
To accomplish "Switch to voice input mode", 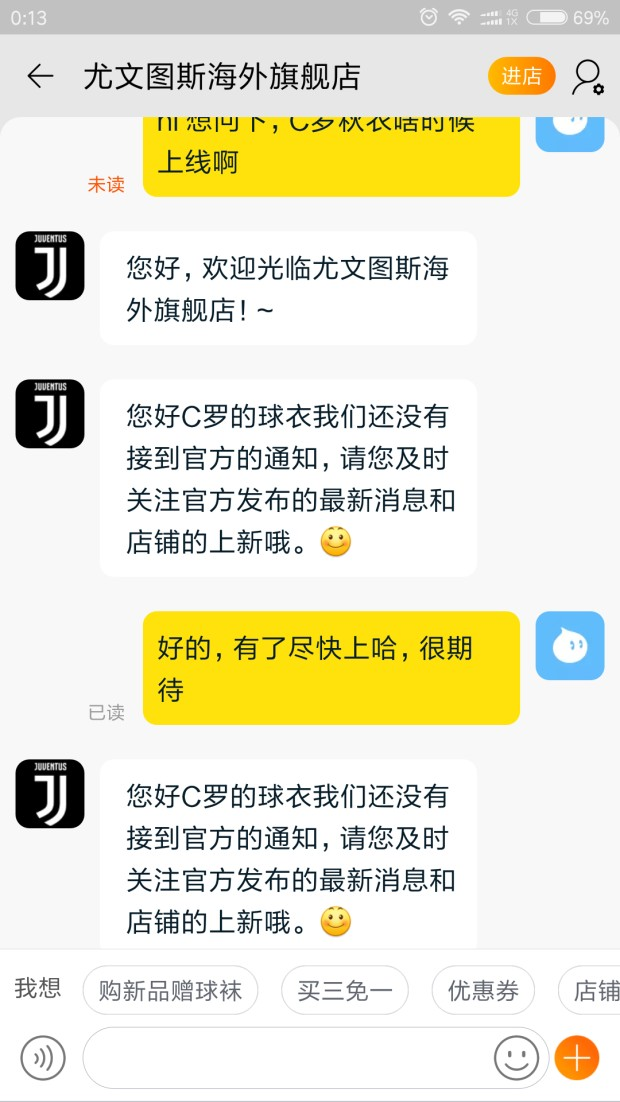I will (43, 1057).
